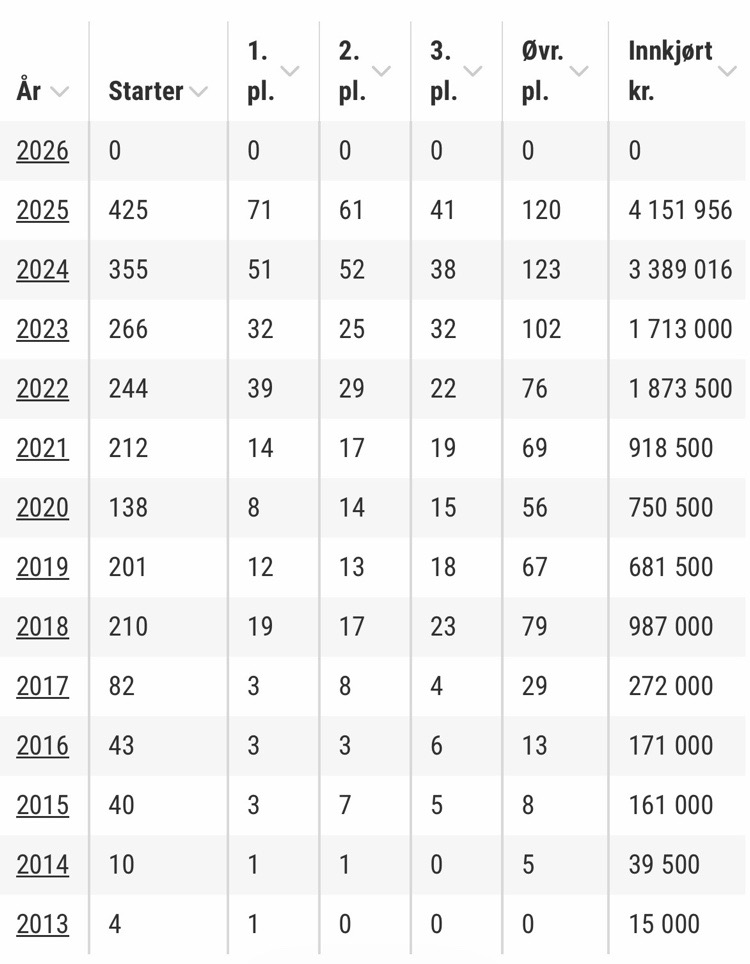Open the 2013 year link
Screen dimensions: 750x964
point(42,924)
